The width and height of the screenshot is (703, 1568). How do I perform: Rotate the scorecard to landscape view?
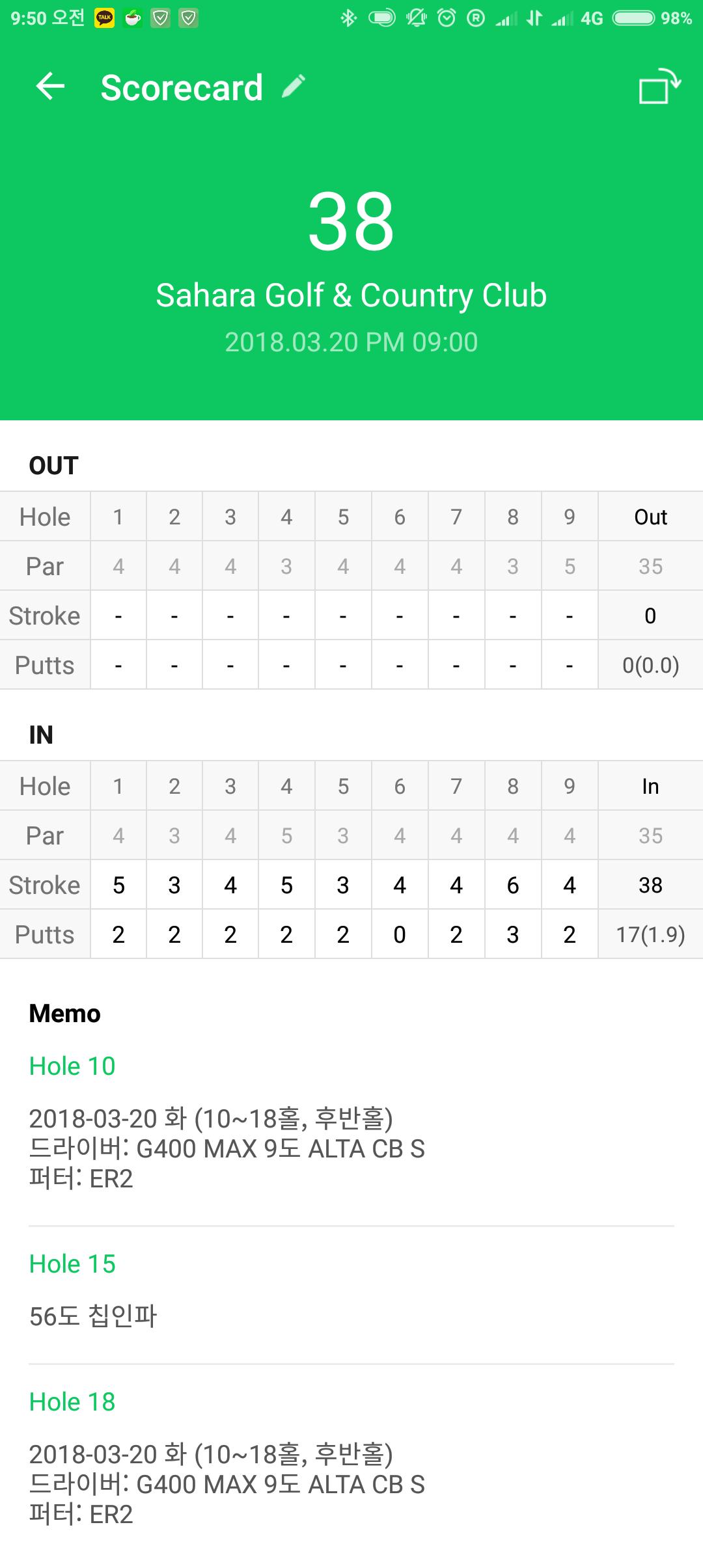(658, 87)
